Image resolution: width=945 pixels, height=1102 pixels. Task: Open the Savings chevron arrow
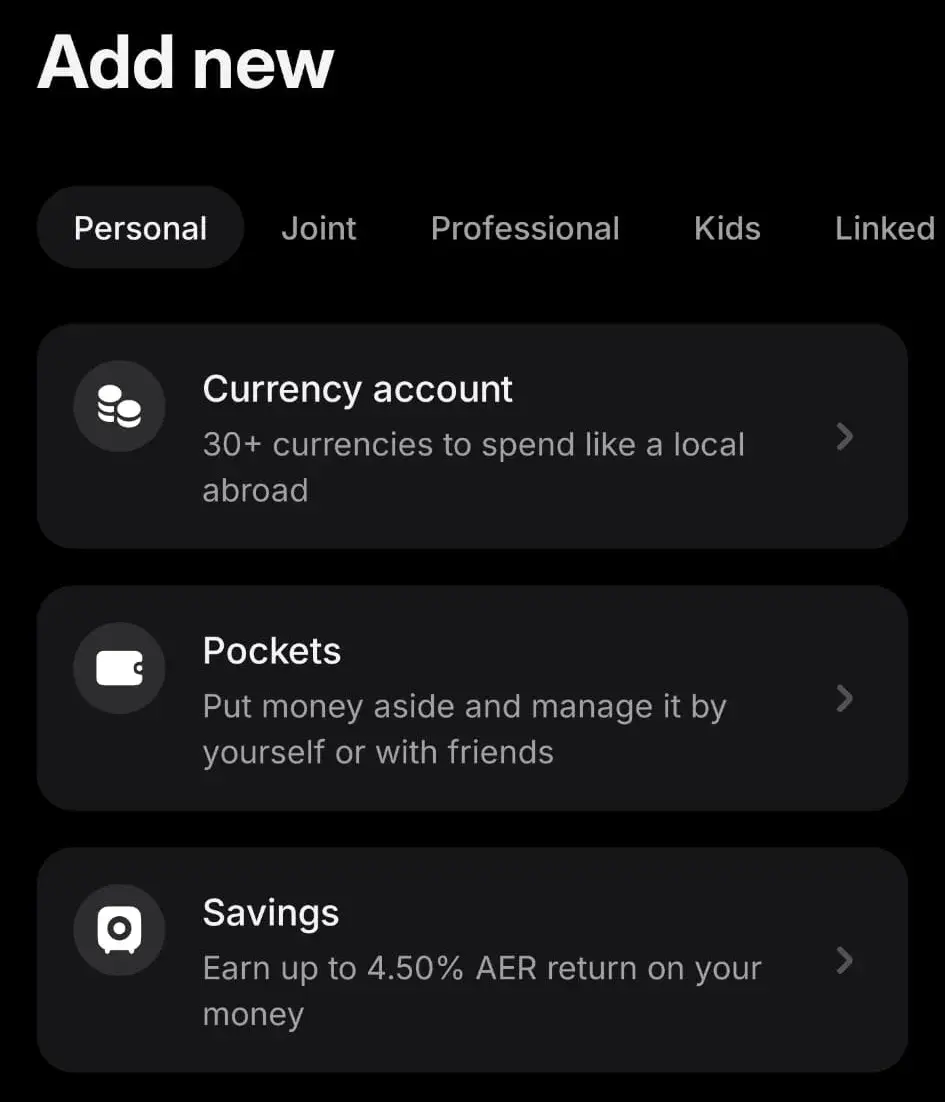[x=845, y=961]
